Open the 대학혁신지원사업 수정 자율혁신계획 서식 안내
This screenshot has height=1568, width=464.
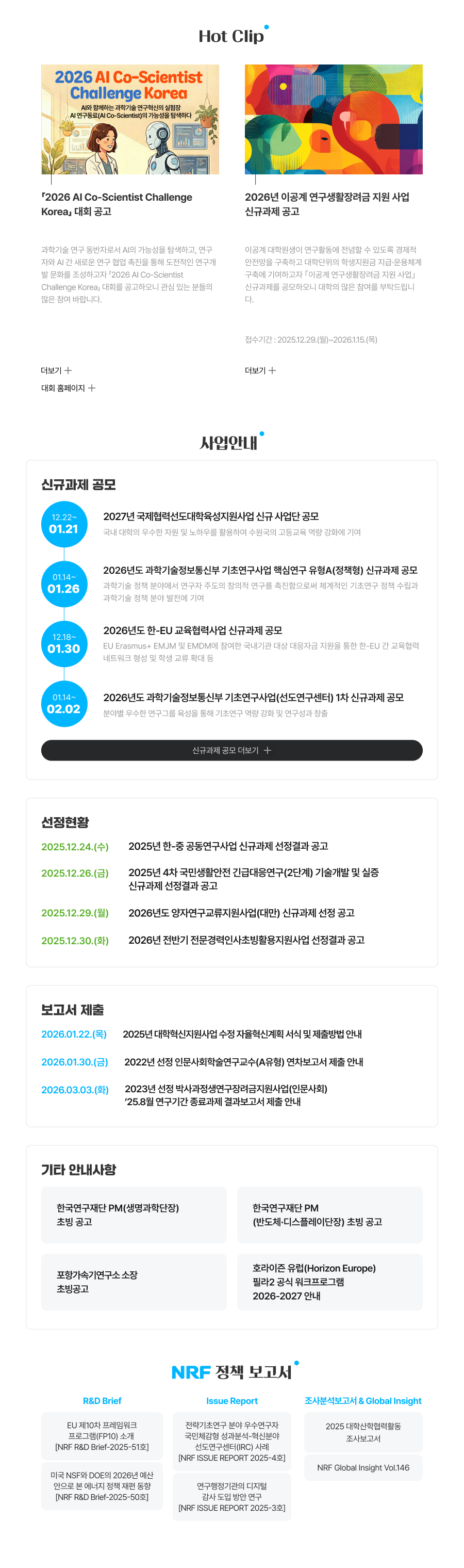point(242,1033)
